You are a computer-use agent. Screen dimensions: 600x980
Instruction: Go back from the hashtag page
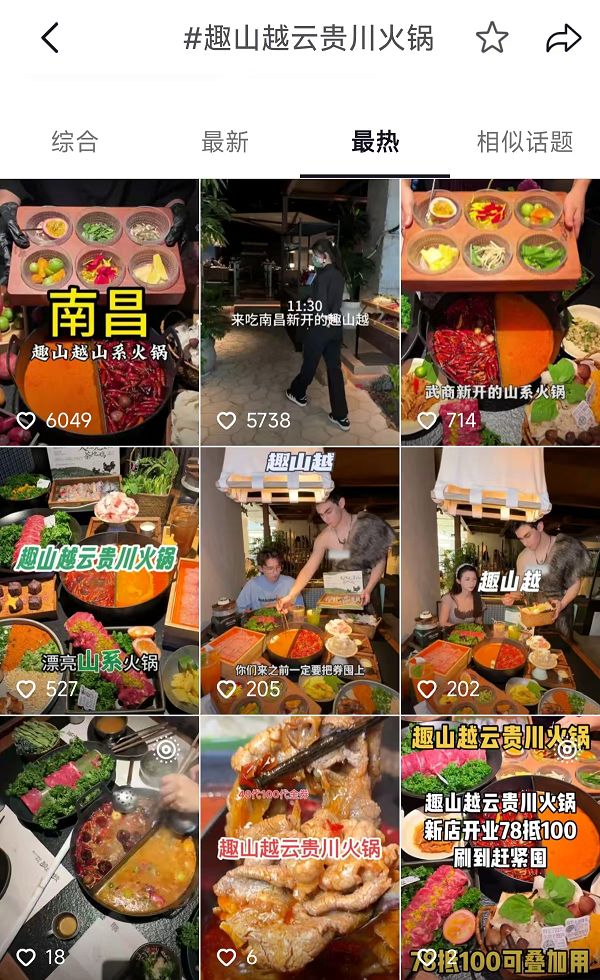tap(50, 39)
